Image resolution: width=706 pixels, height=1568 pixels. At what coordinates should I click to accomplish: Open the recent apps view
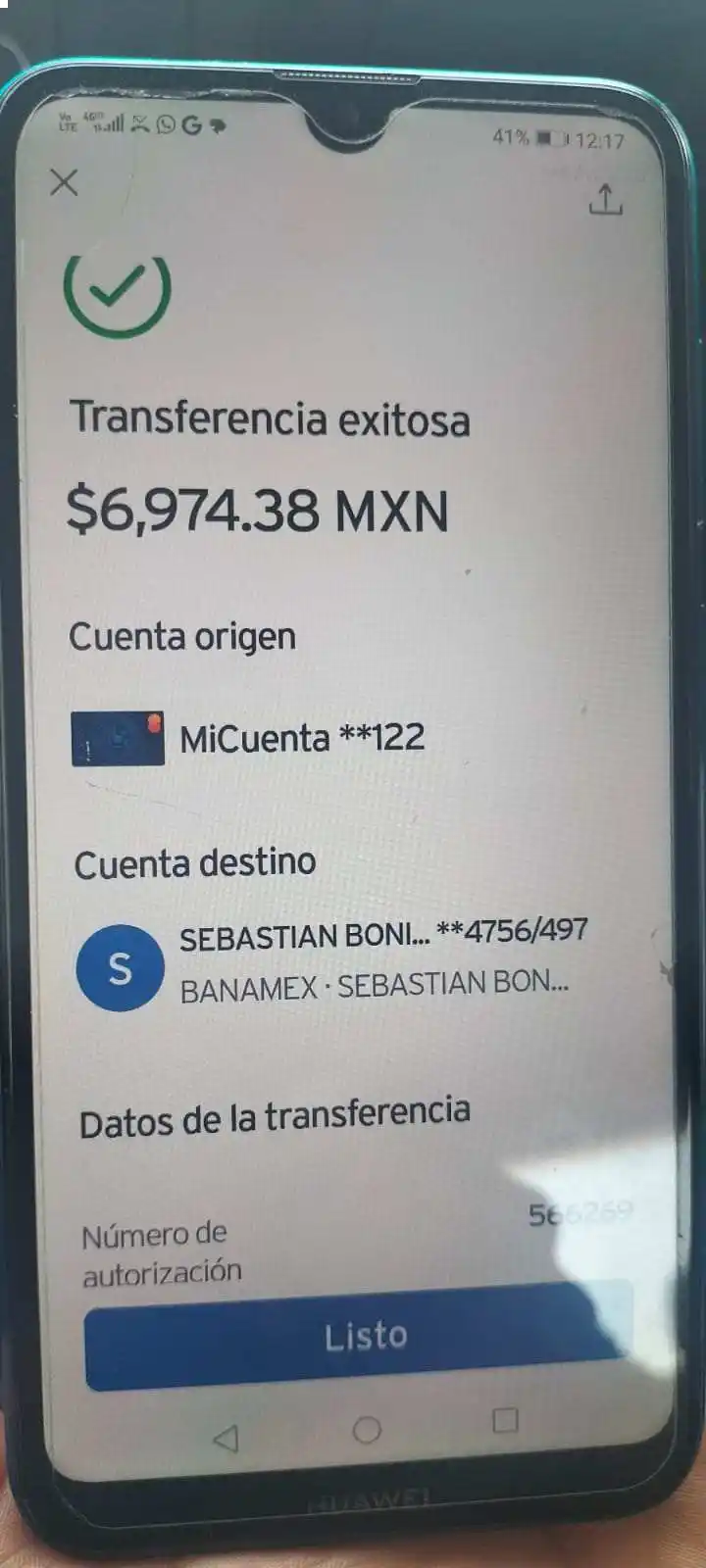pos(505,1420)
